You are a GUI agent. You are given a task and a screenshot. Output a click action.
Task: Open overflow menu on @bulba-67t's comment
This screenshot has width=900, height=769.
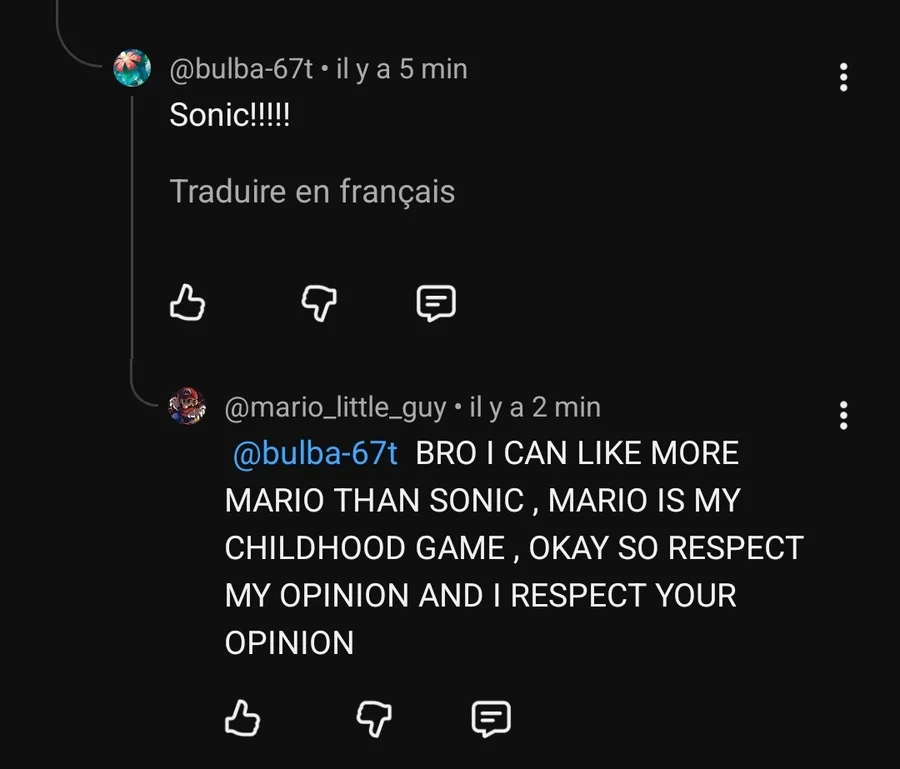tap(843, 77)
